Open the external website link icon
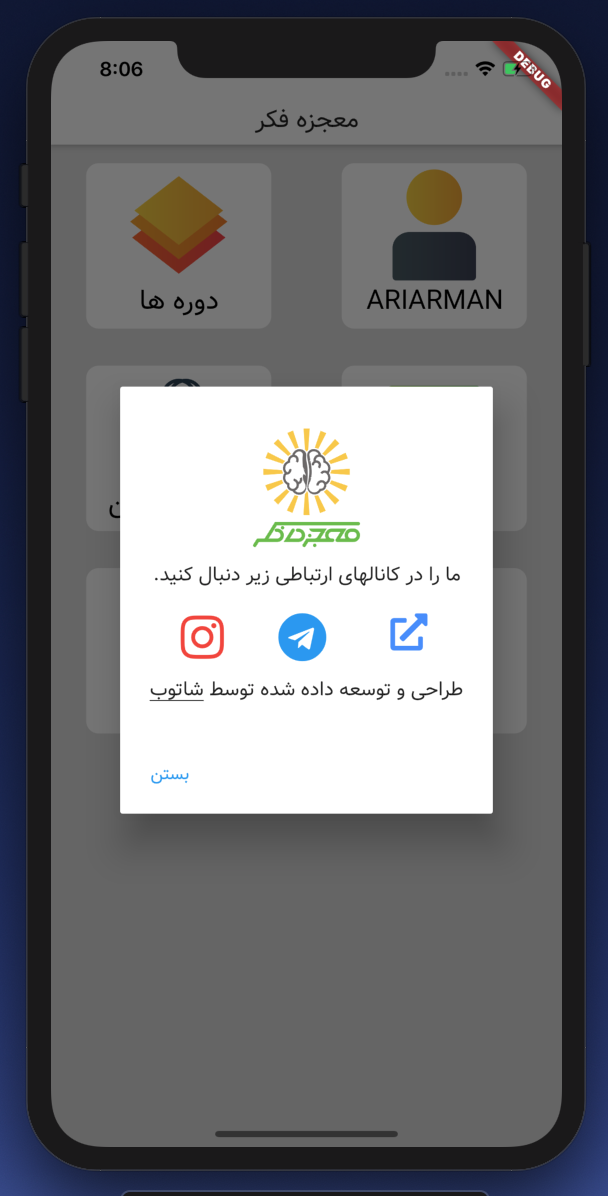The width and height of the screenshot is (608, 1196). click(x=408, y=633)
